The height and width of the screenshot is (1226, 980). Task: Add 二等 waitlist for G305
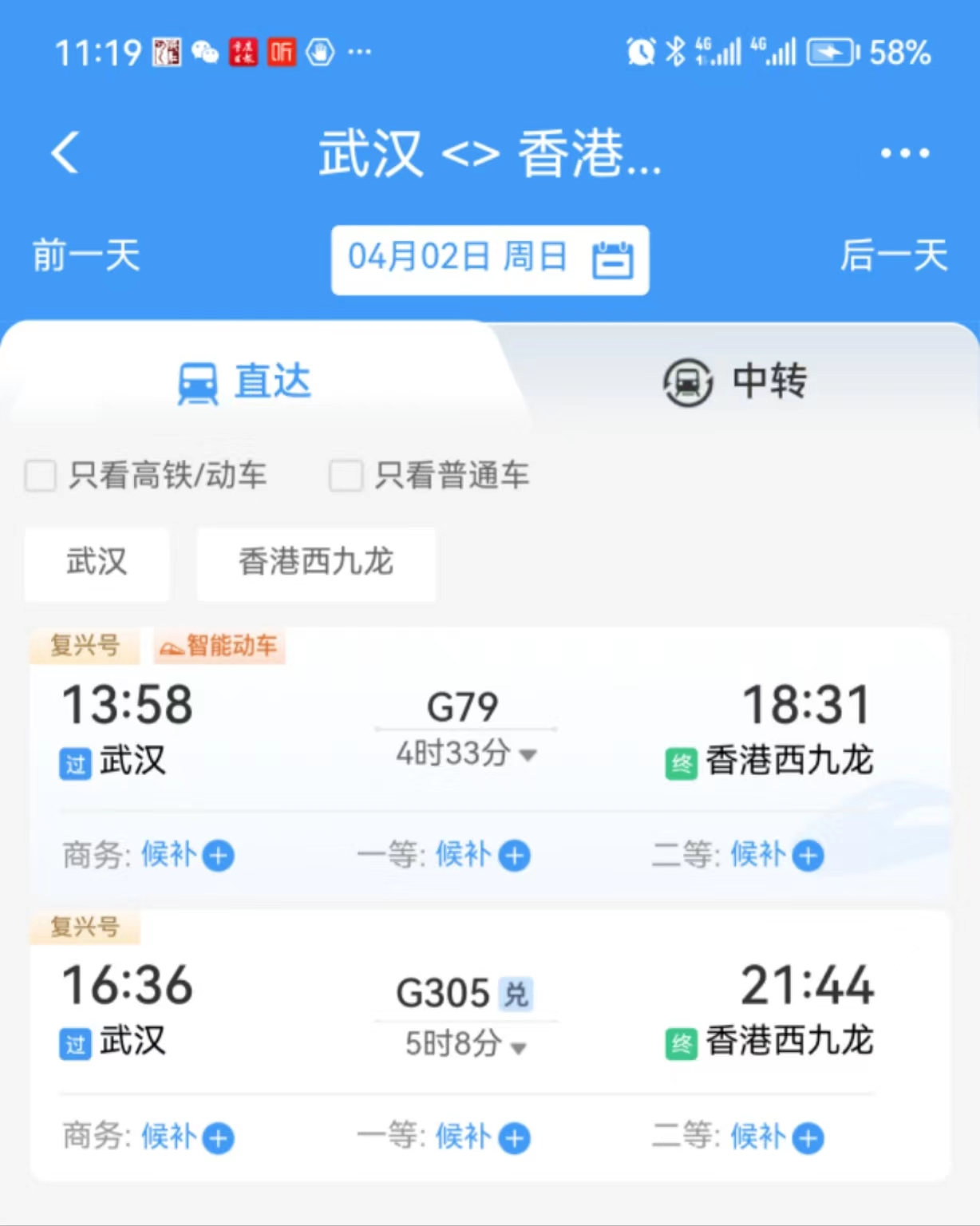[x=808, y=1138]
